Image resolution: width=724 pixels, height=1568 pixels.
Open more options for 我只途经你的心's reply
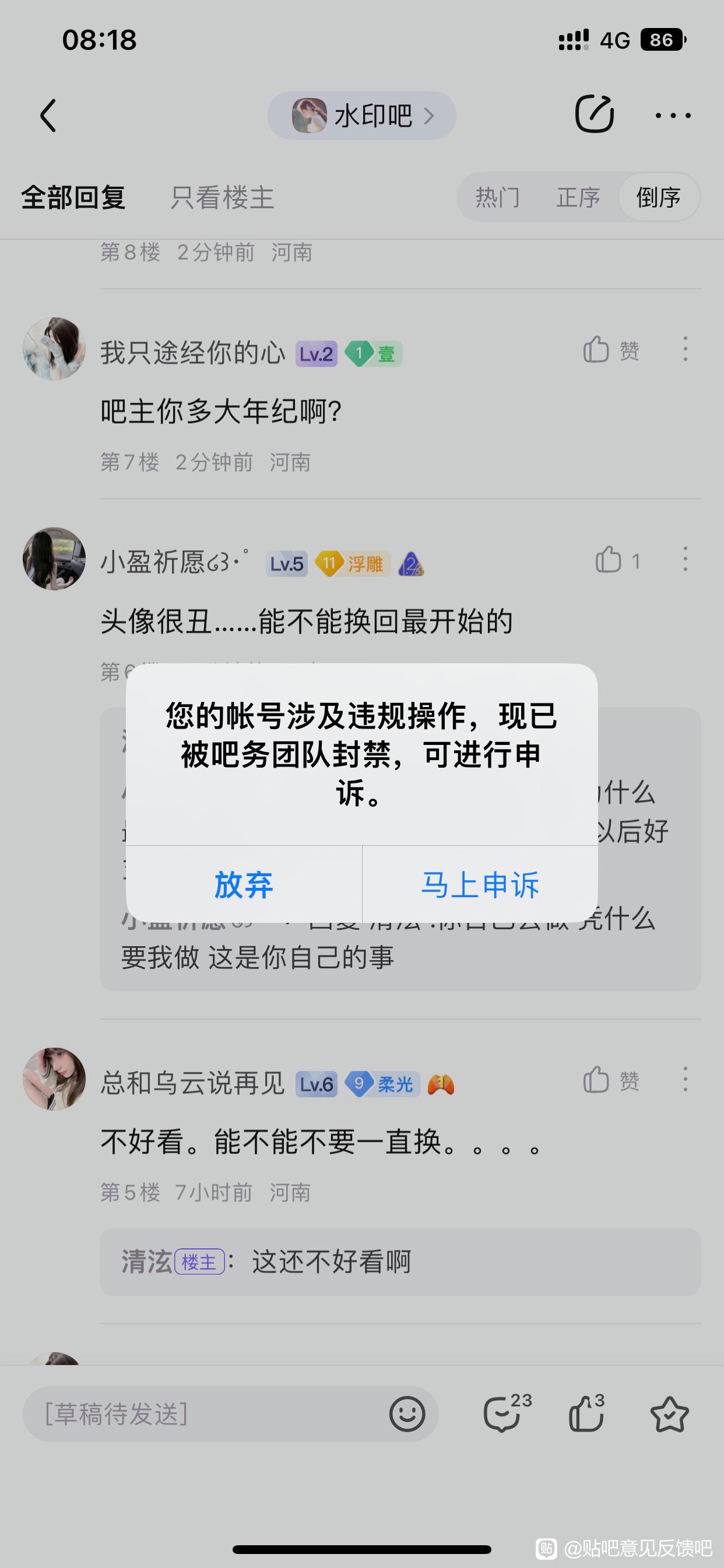[x=685, y=349]
